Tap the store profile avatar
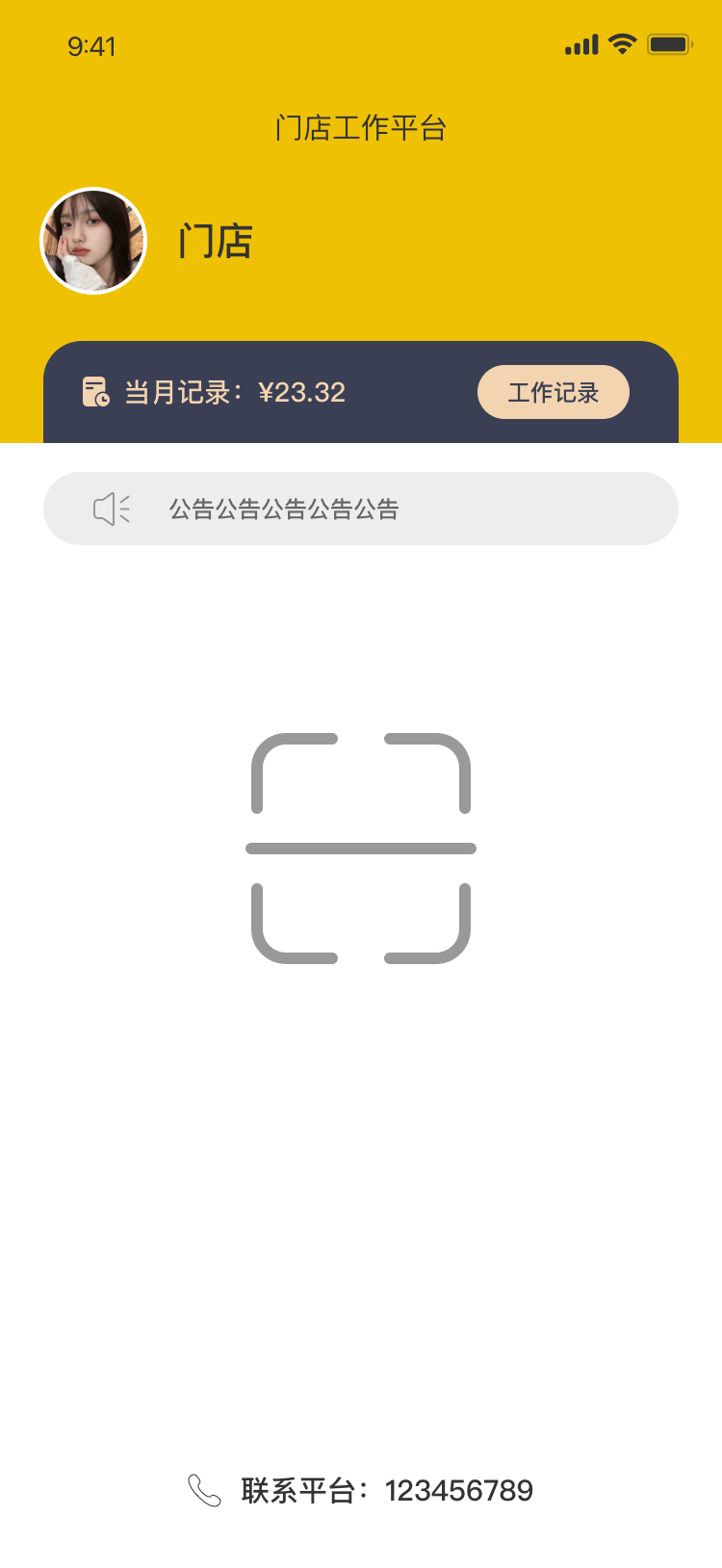This screenshot has width=722, height=1568. click(93, 241)
